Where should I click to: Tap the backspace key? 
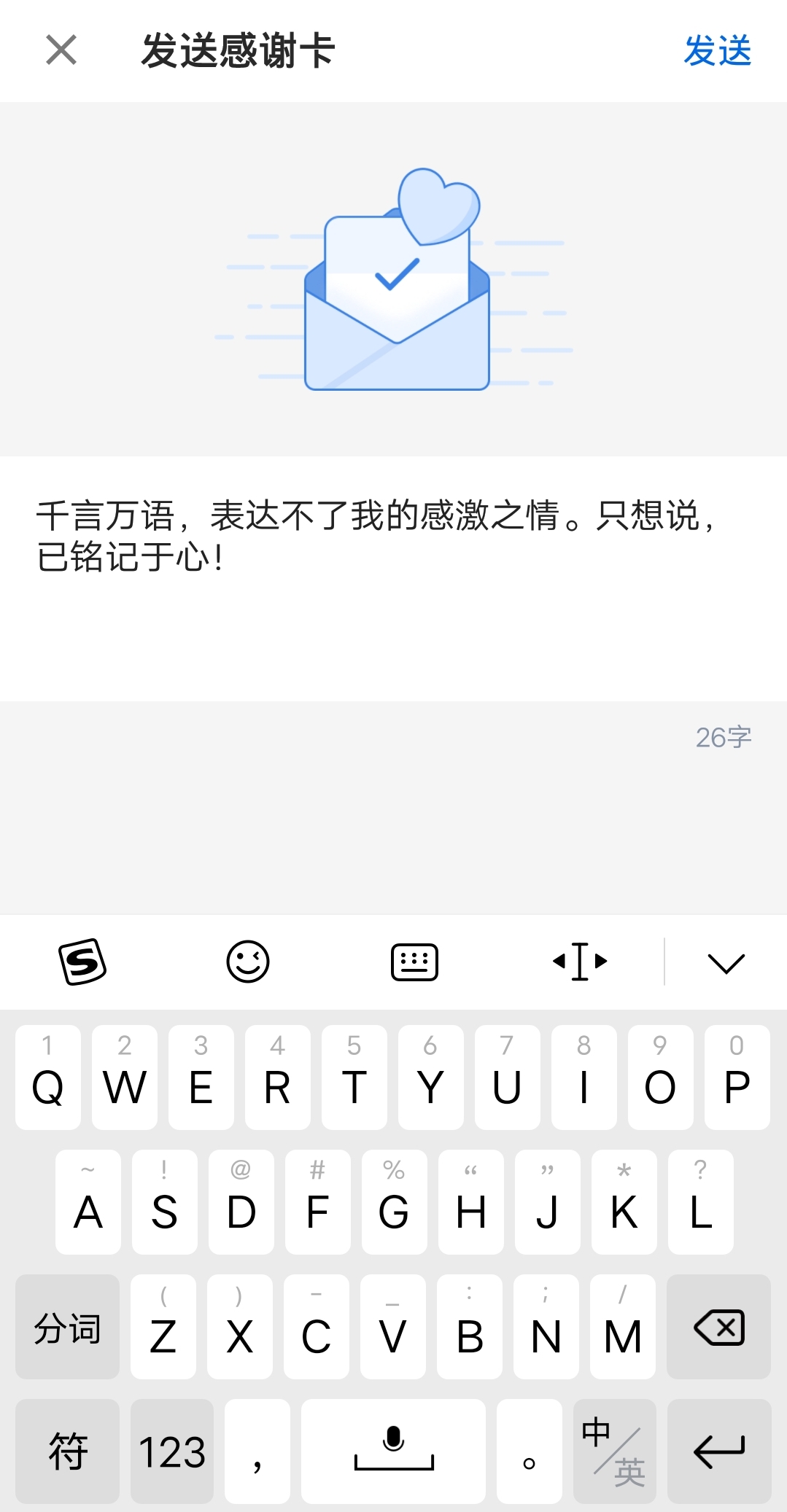(x=718, y=1327)
